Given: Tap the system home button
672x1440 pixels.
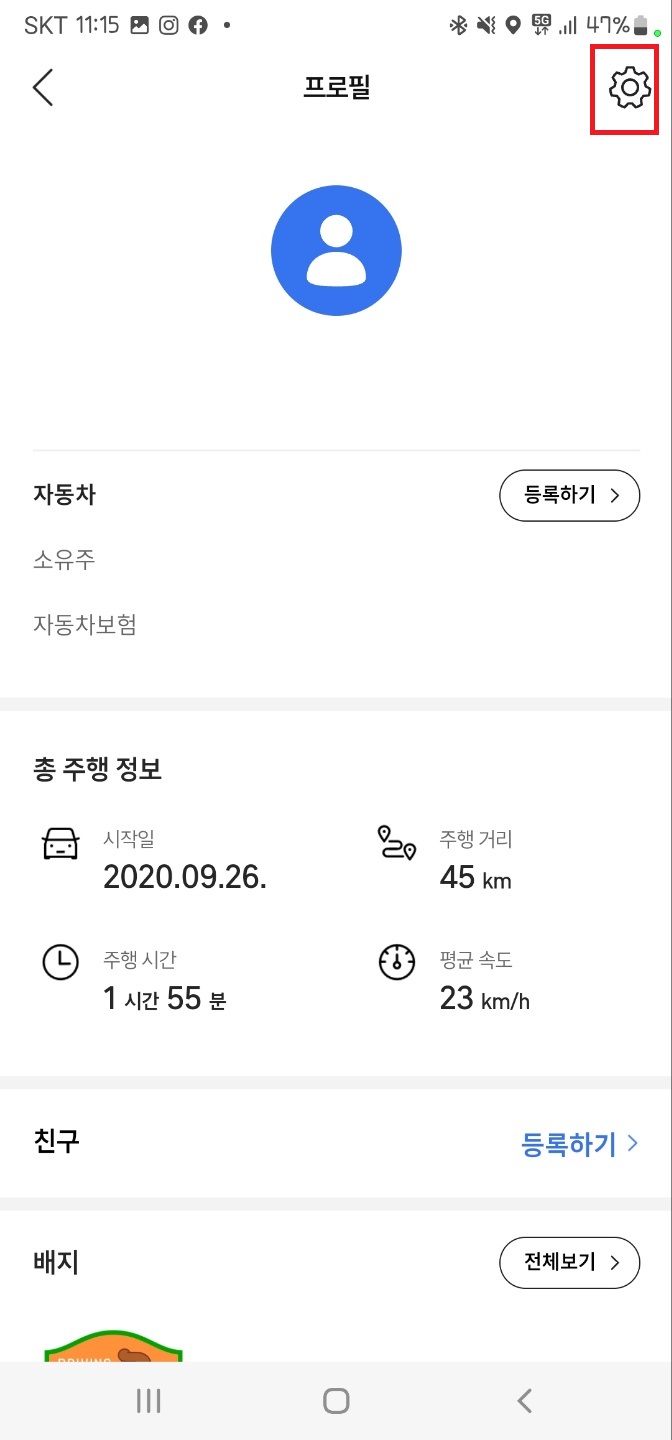Looking at the screenshot, I should [336, 1401].
